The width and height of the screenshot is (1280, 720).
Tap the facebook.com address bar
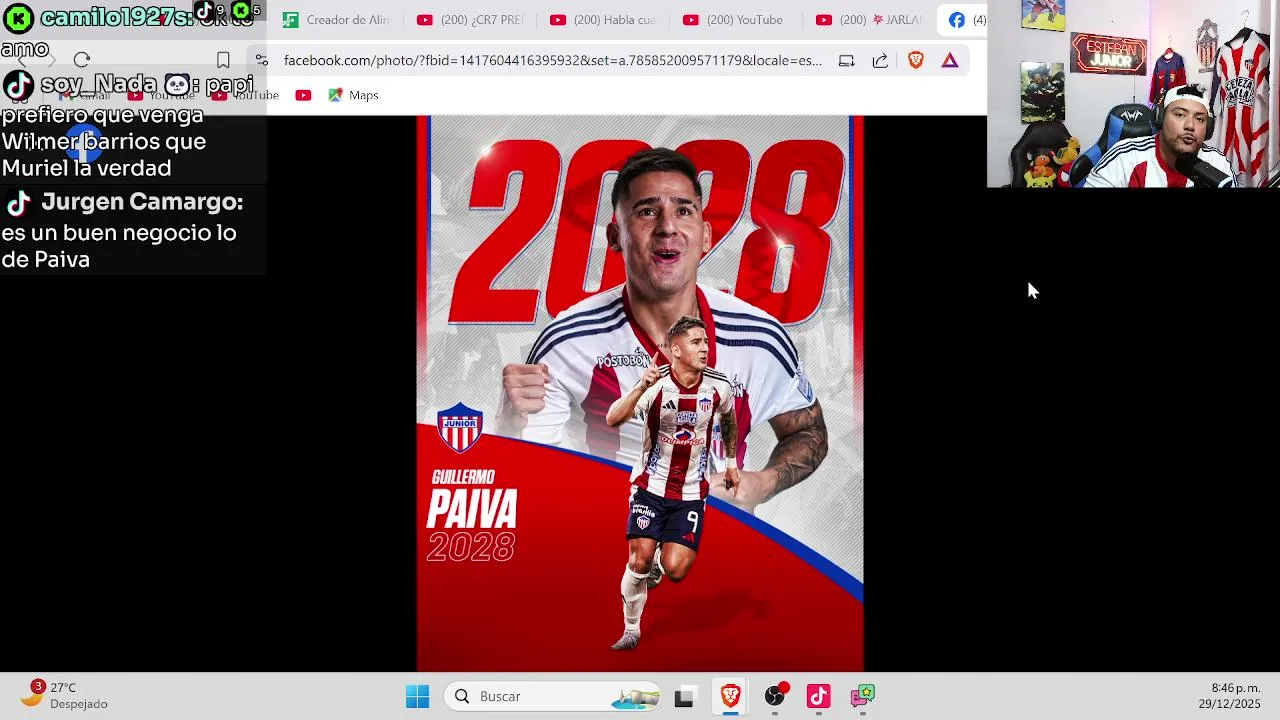pyautogui.click(x=552, y=61)
